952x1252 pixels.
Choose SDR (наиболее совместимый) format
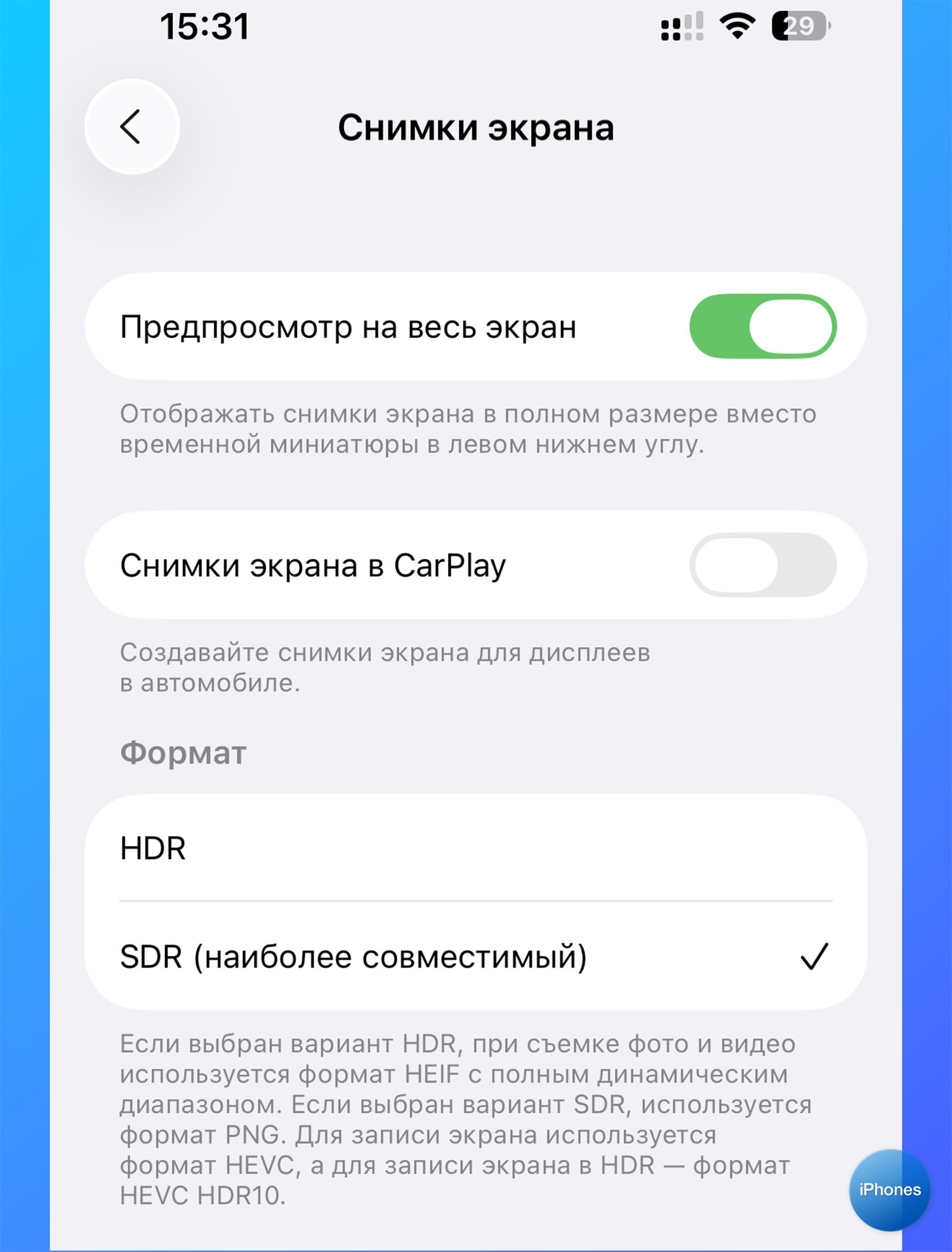[475, 956]
